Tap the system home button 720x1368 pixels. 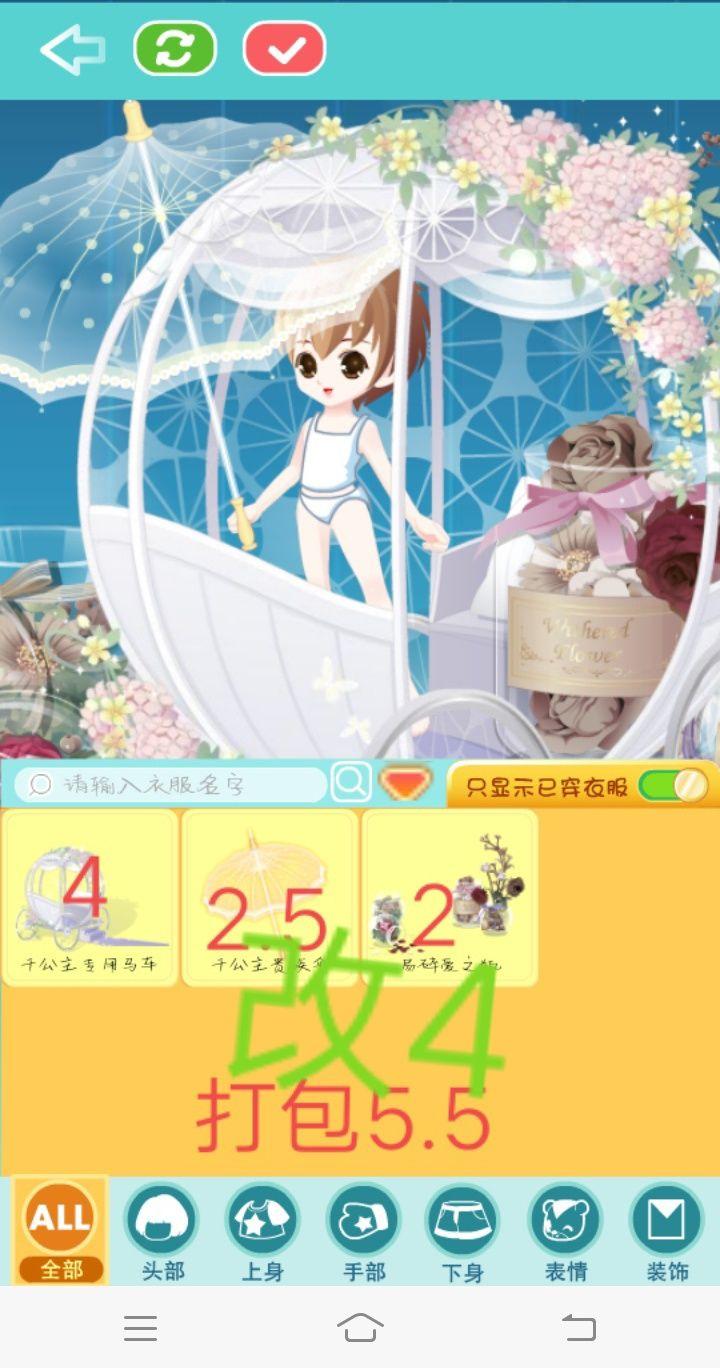pyautogui.click(x=360, y=1328)
